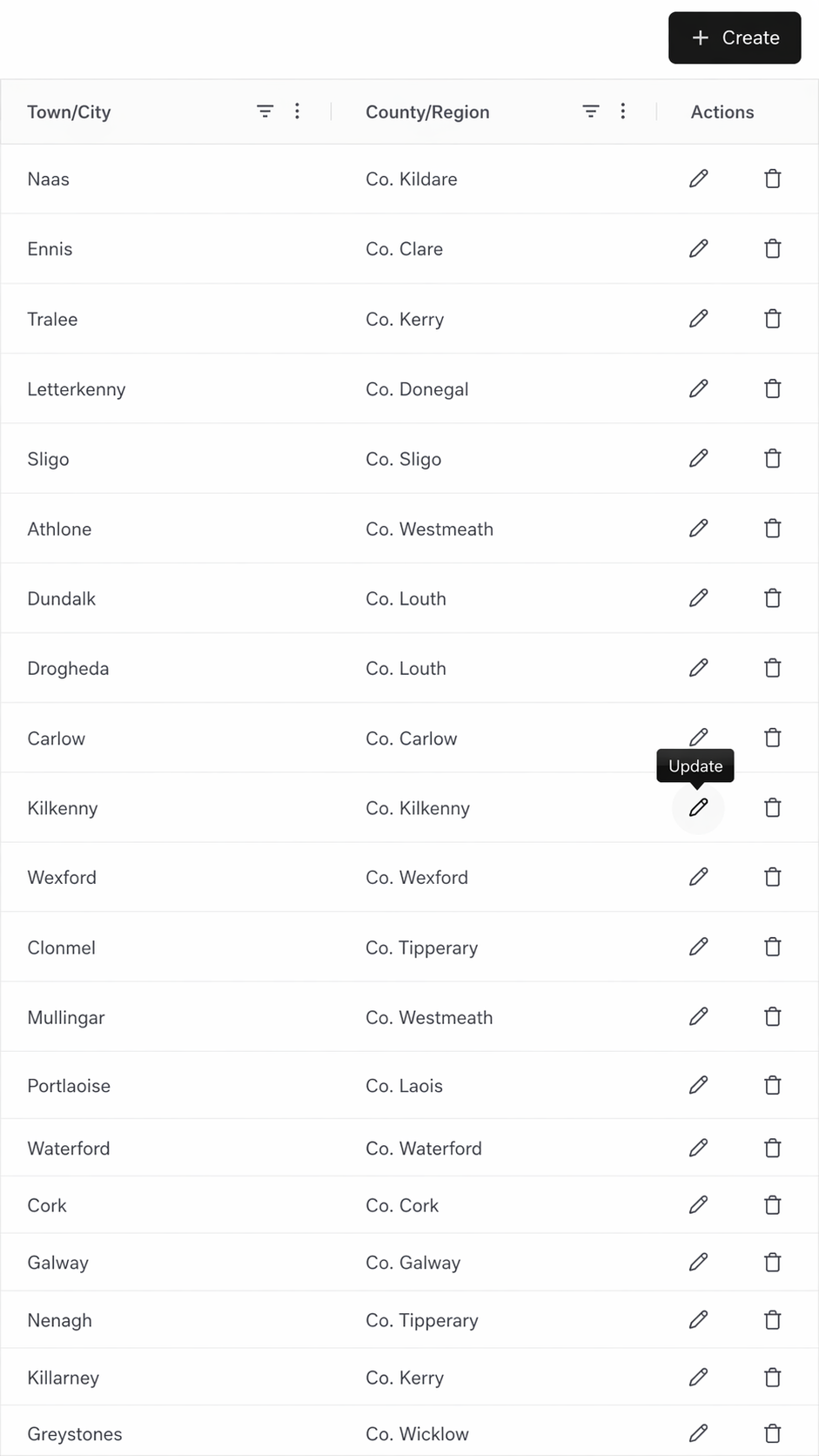Delete the Naas row
The width and height of the screenshot is (819, 1456).
point(772,179)
